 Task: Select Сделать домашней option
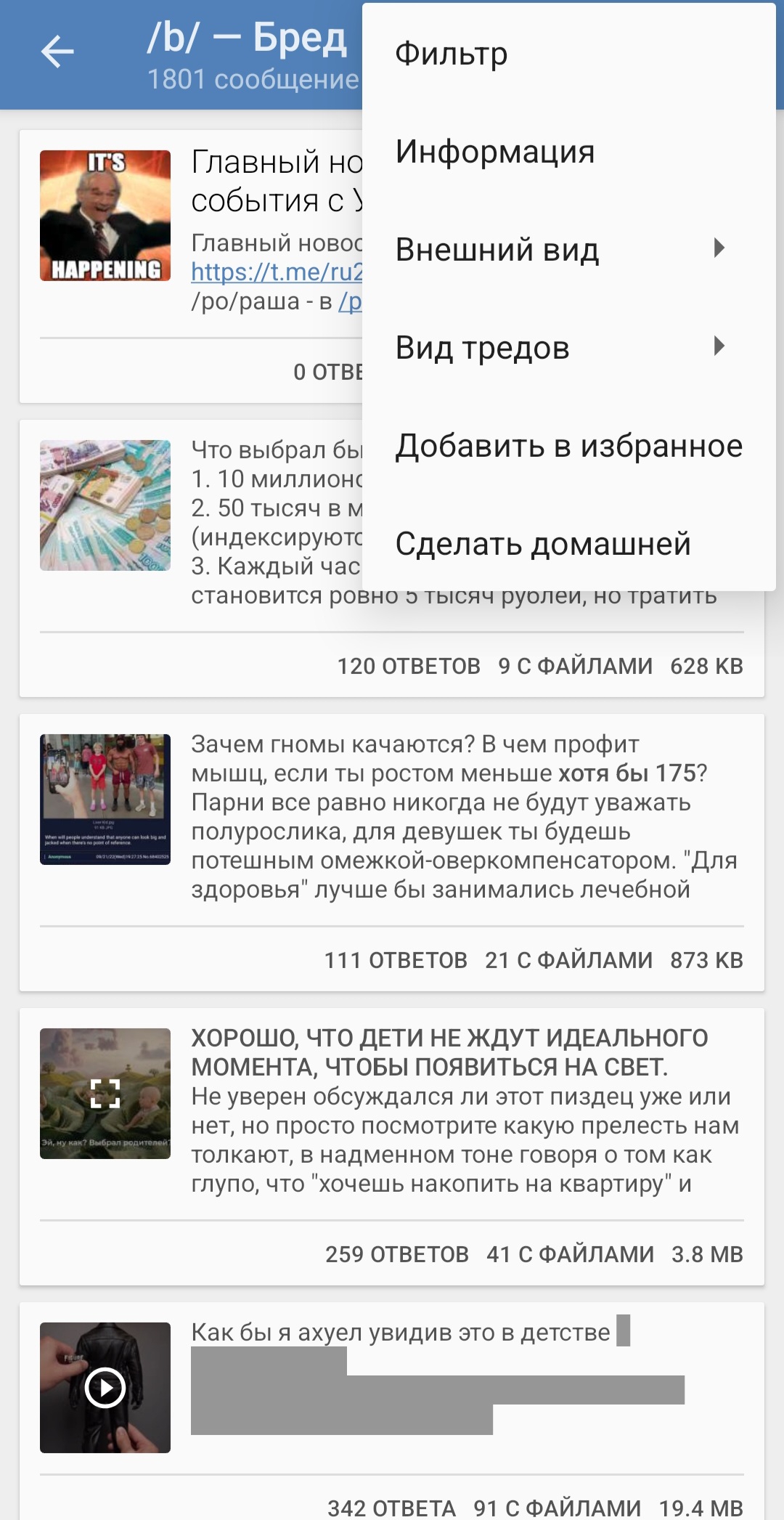tap(542, 543)
